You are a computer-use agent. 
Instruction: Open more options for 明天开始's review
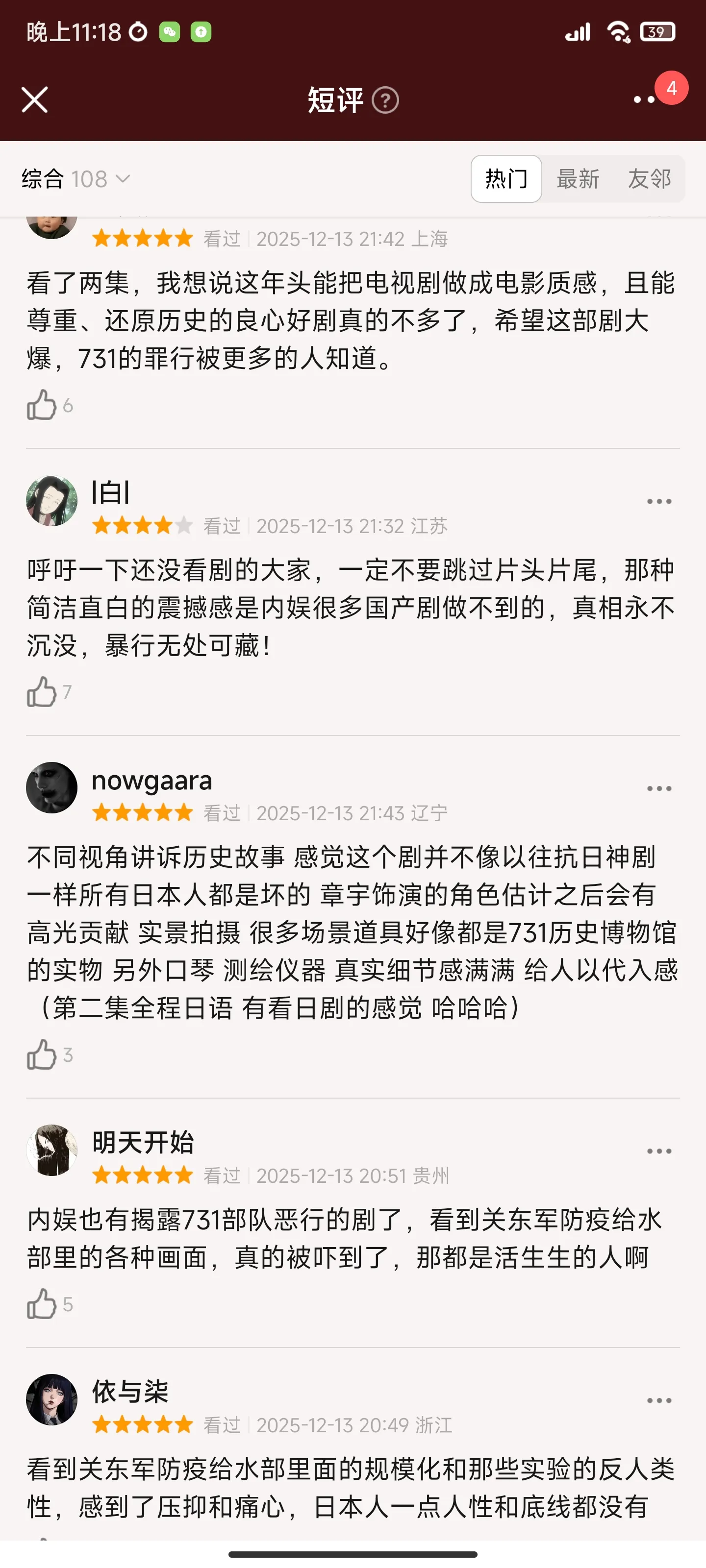point(659,1151)
